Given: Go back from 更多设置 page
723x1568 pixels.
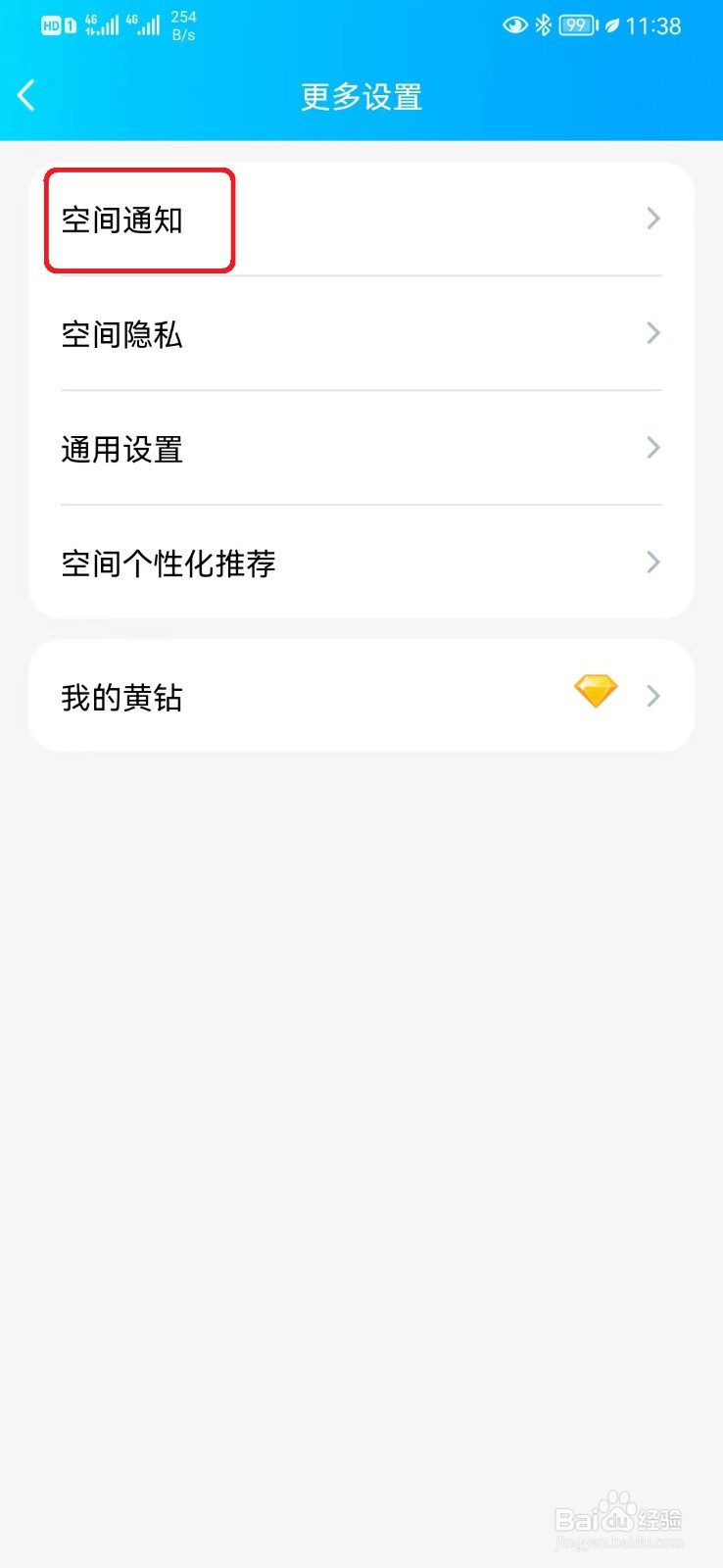Looking at the screenshot, I should click(x=26, y=96).
